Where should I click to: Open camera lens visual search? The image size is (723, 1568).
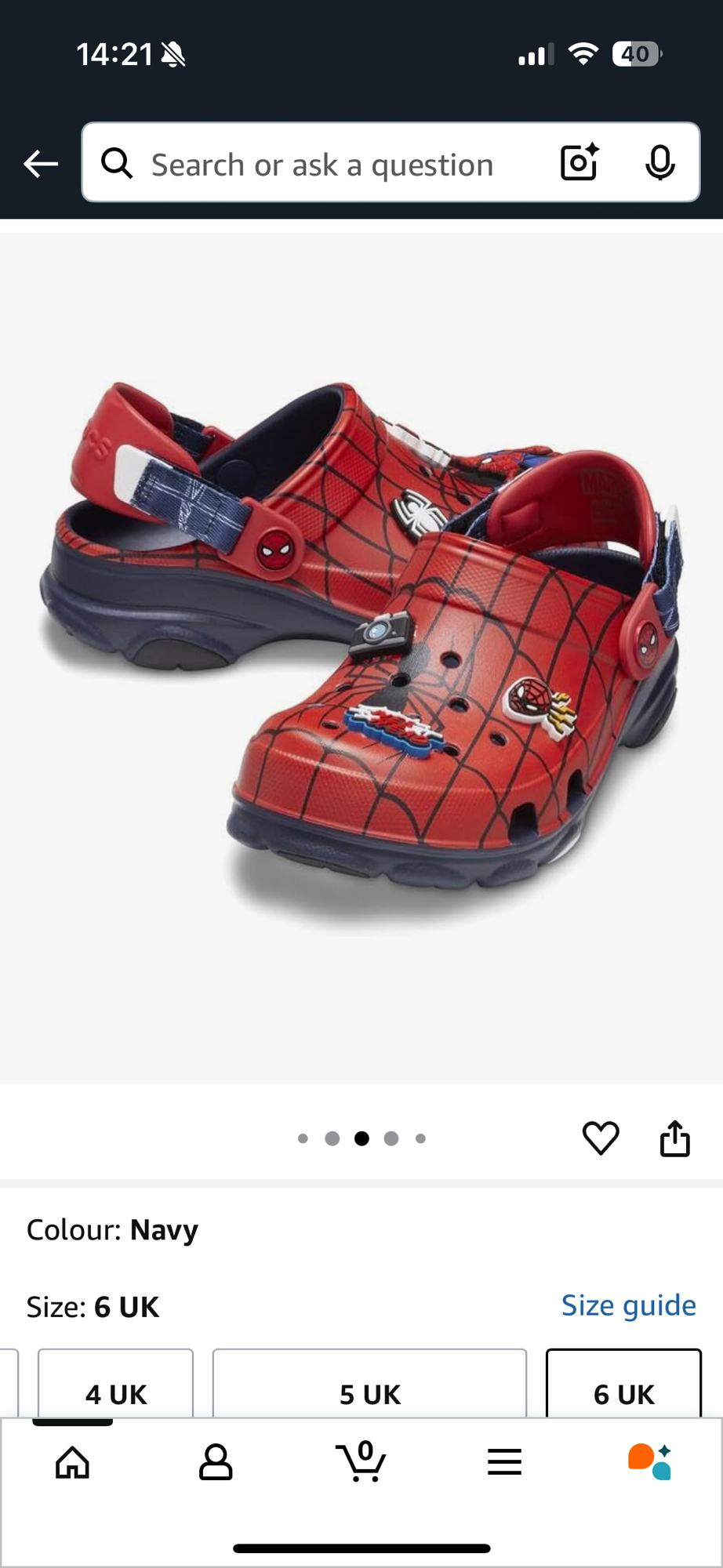click(x=579, y=162)
